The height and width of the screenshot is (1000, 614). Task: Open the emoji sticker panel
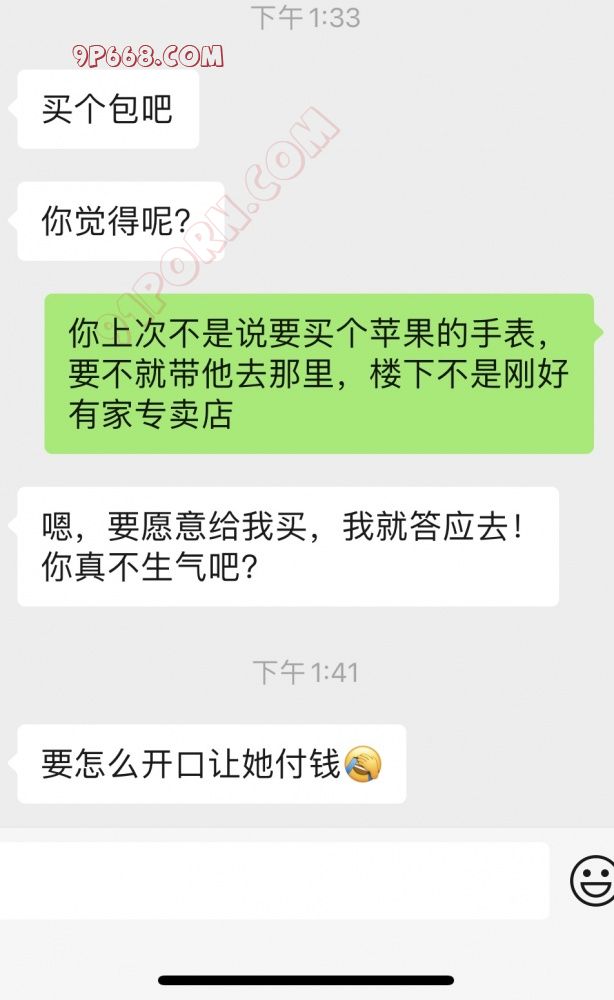[592, 881]
